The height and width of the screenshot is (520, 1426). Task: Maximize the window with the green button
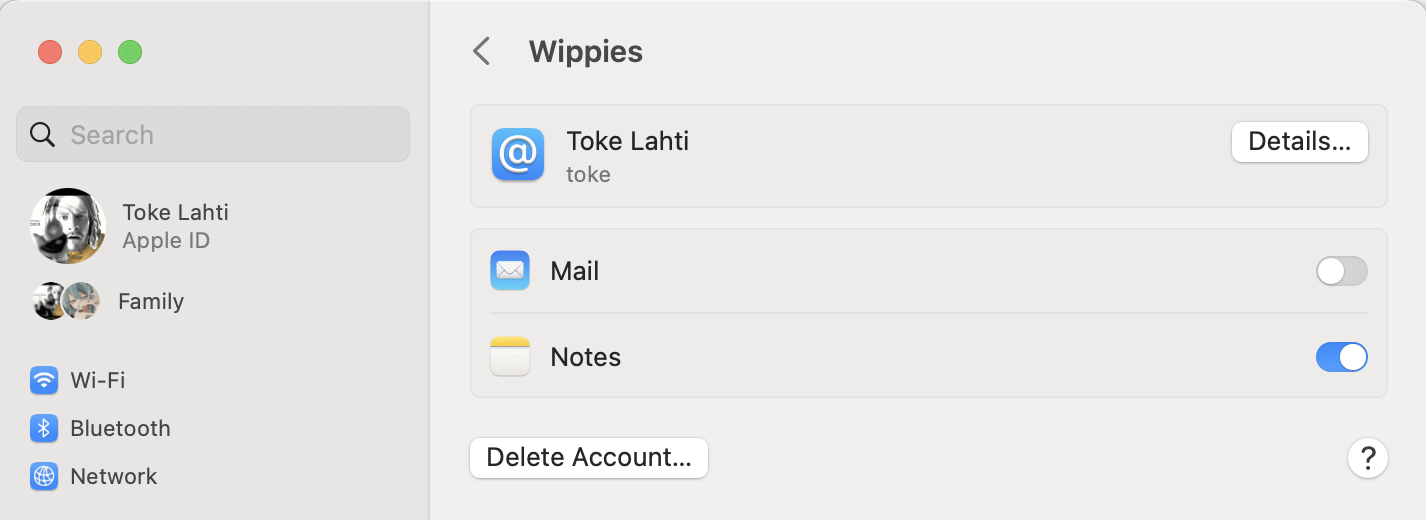tap(130, 52)
